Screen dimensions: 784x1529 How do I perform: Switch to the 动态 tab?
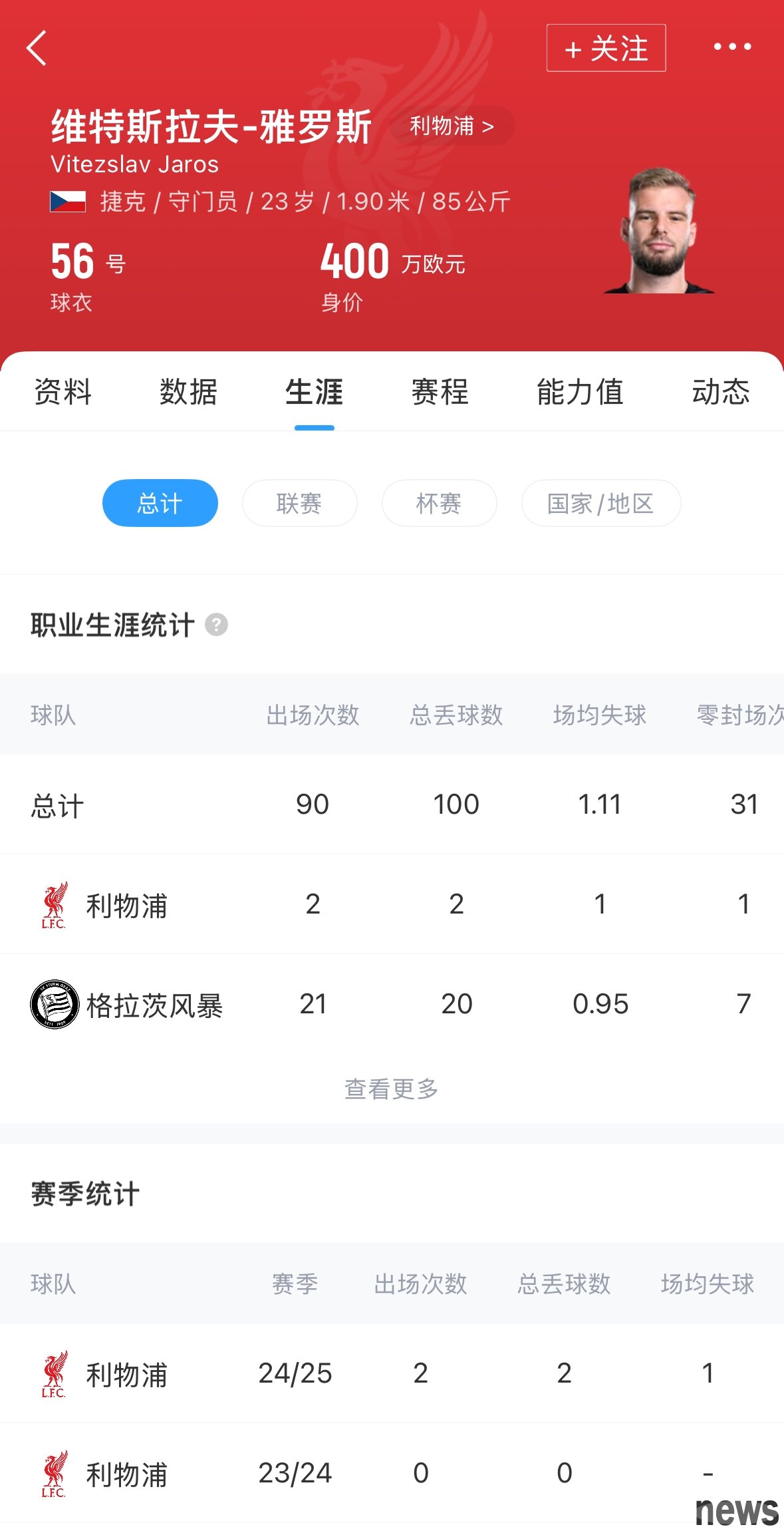721,391
